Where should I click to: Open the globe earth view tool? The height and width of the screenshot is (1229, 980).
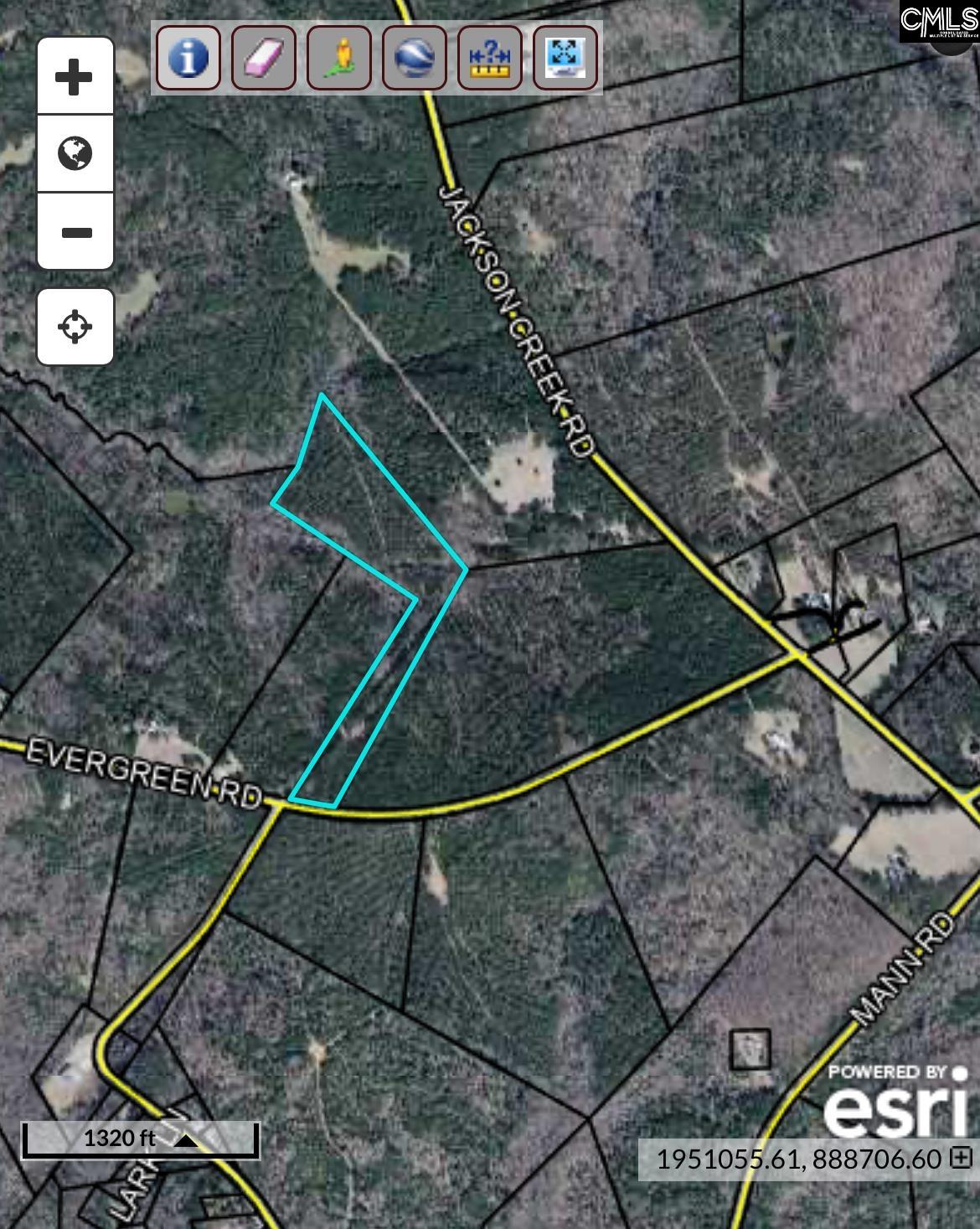[x=415, y=58]
